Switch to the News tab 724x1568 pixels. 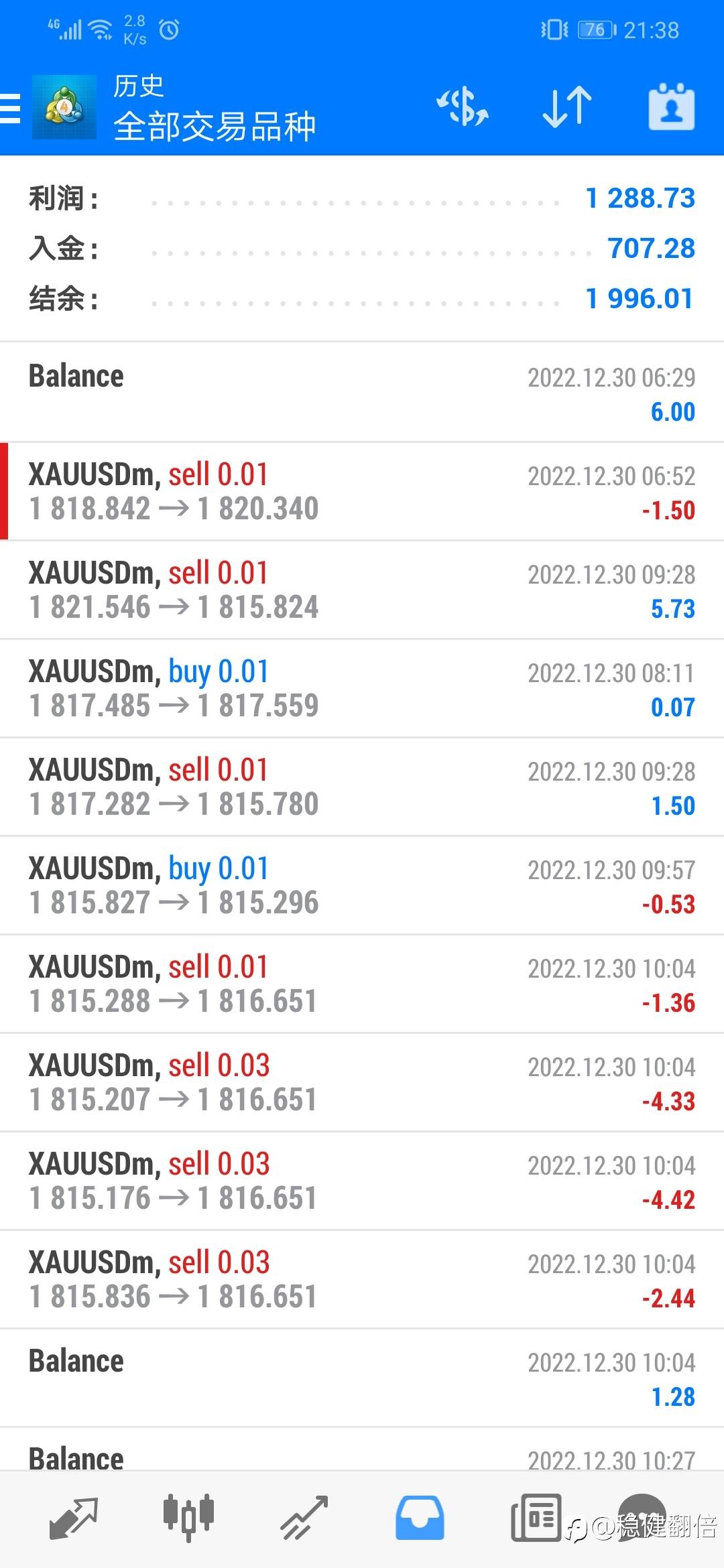coord(536,1518)
